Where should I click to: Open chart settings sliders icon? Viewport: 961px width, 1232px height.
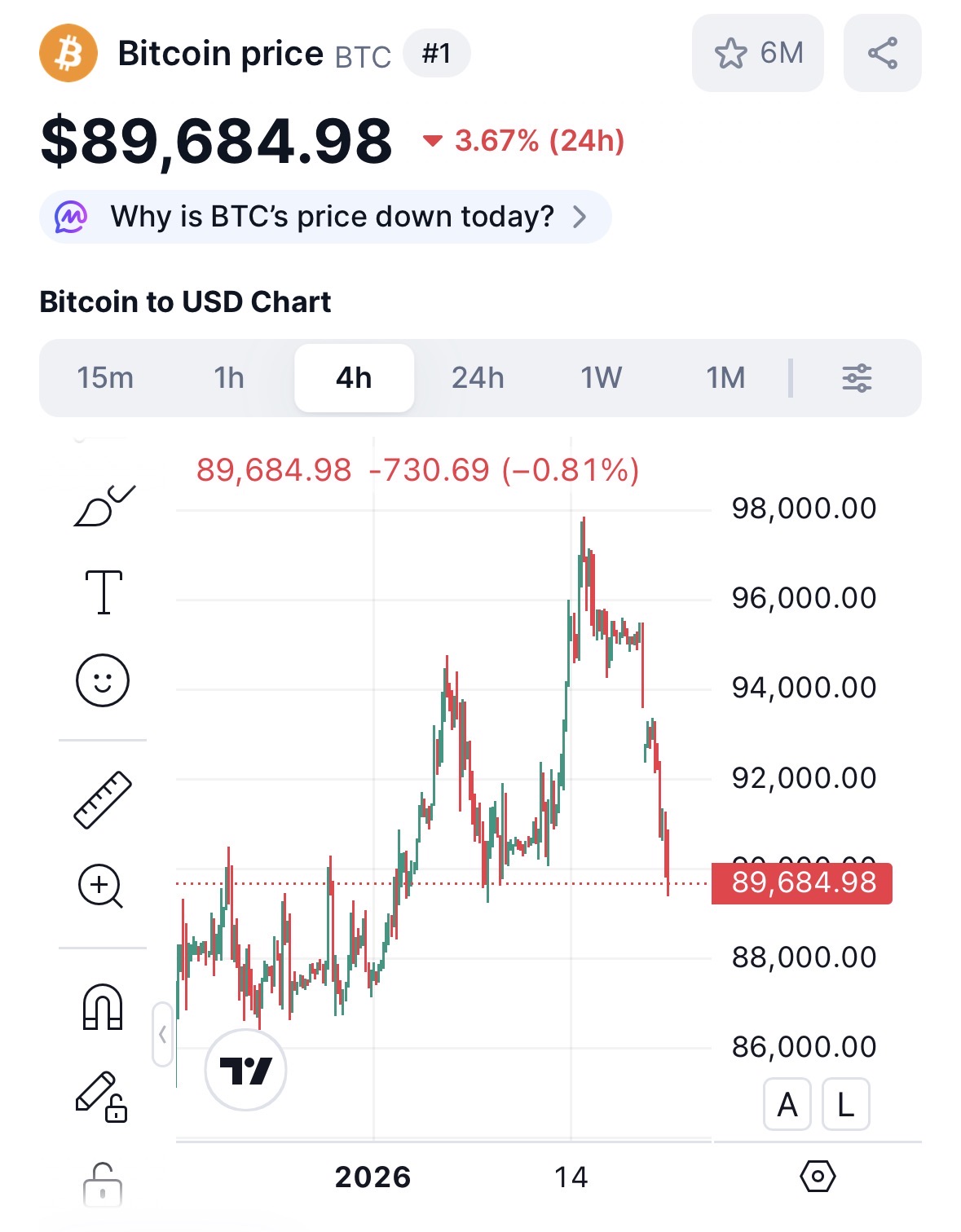click(x=857, y=378)
